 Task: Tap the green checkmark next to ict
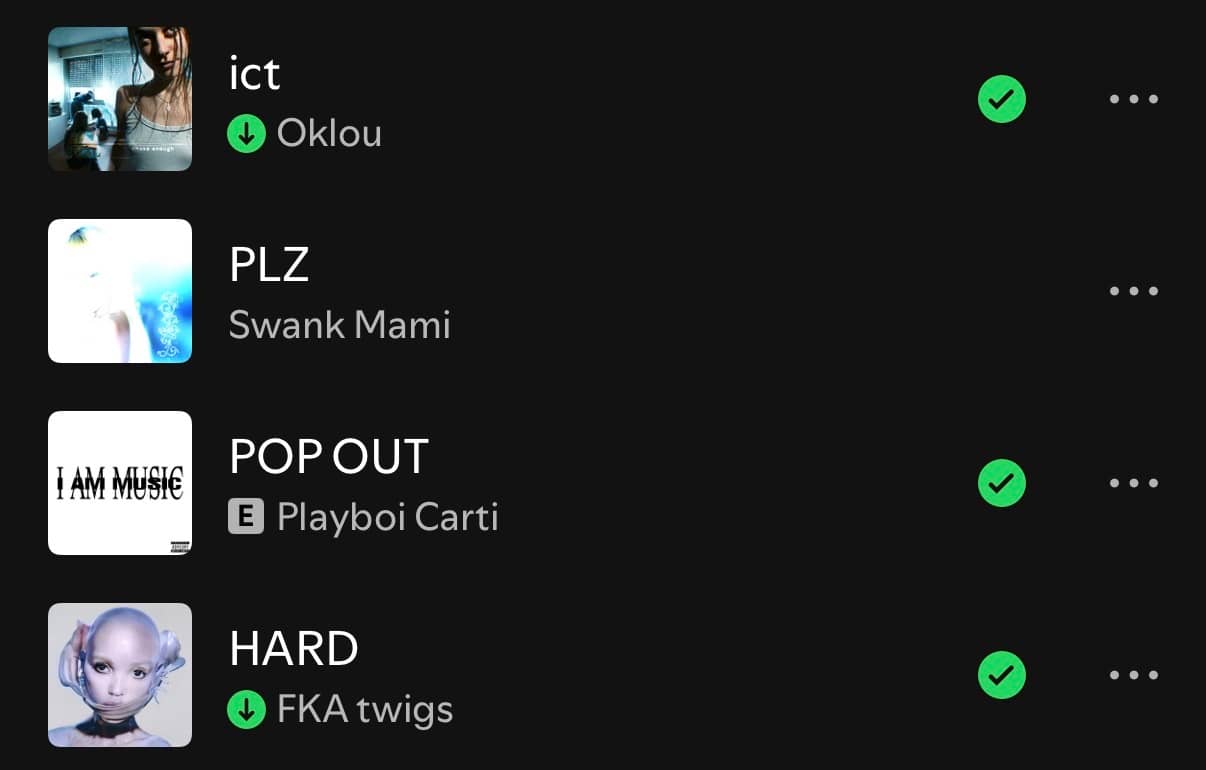coord(1002,99)
